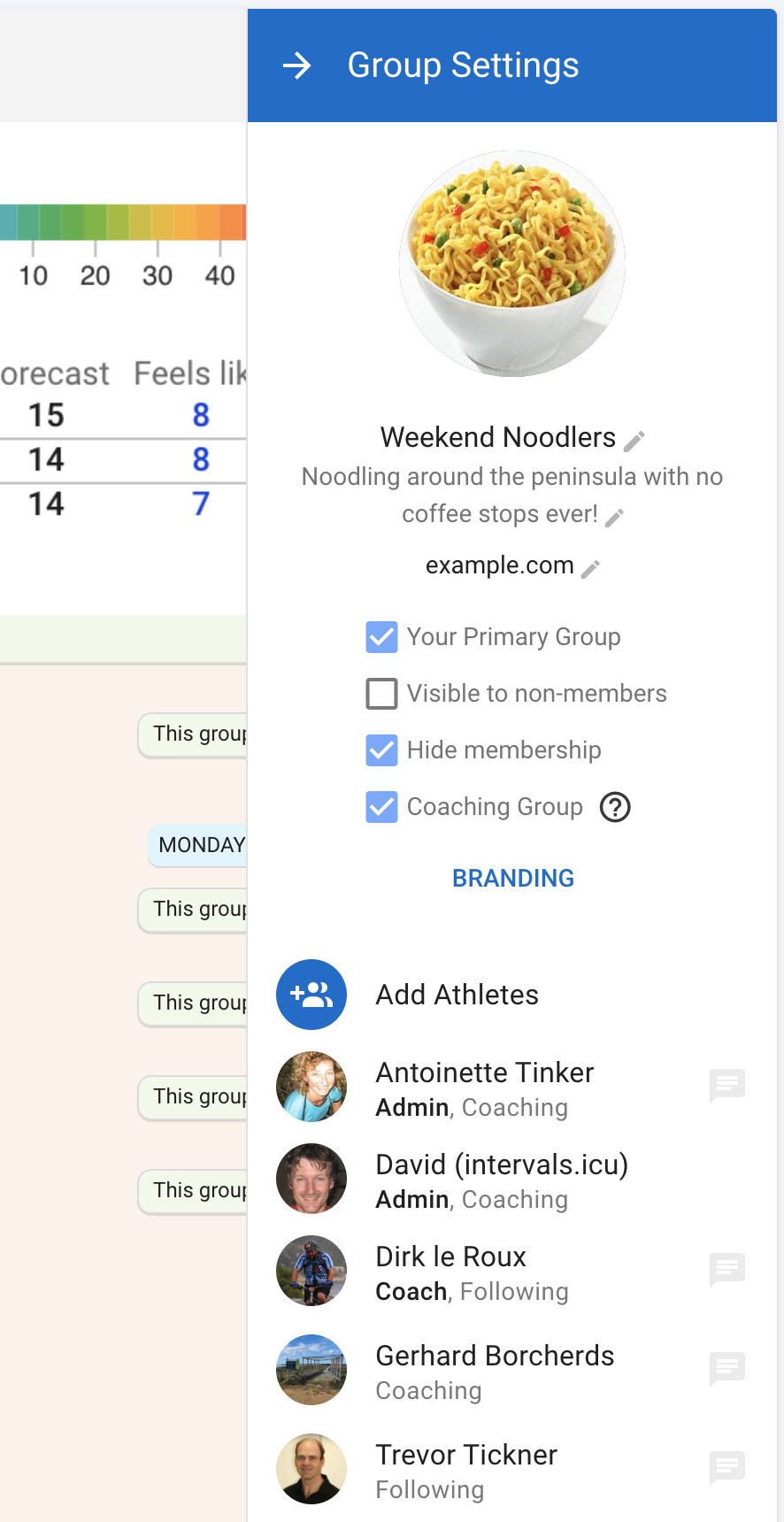Message Dirk le Roux via chat icon
The image size is (784, 1522).
(726, 1269)
